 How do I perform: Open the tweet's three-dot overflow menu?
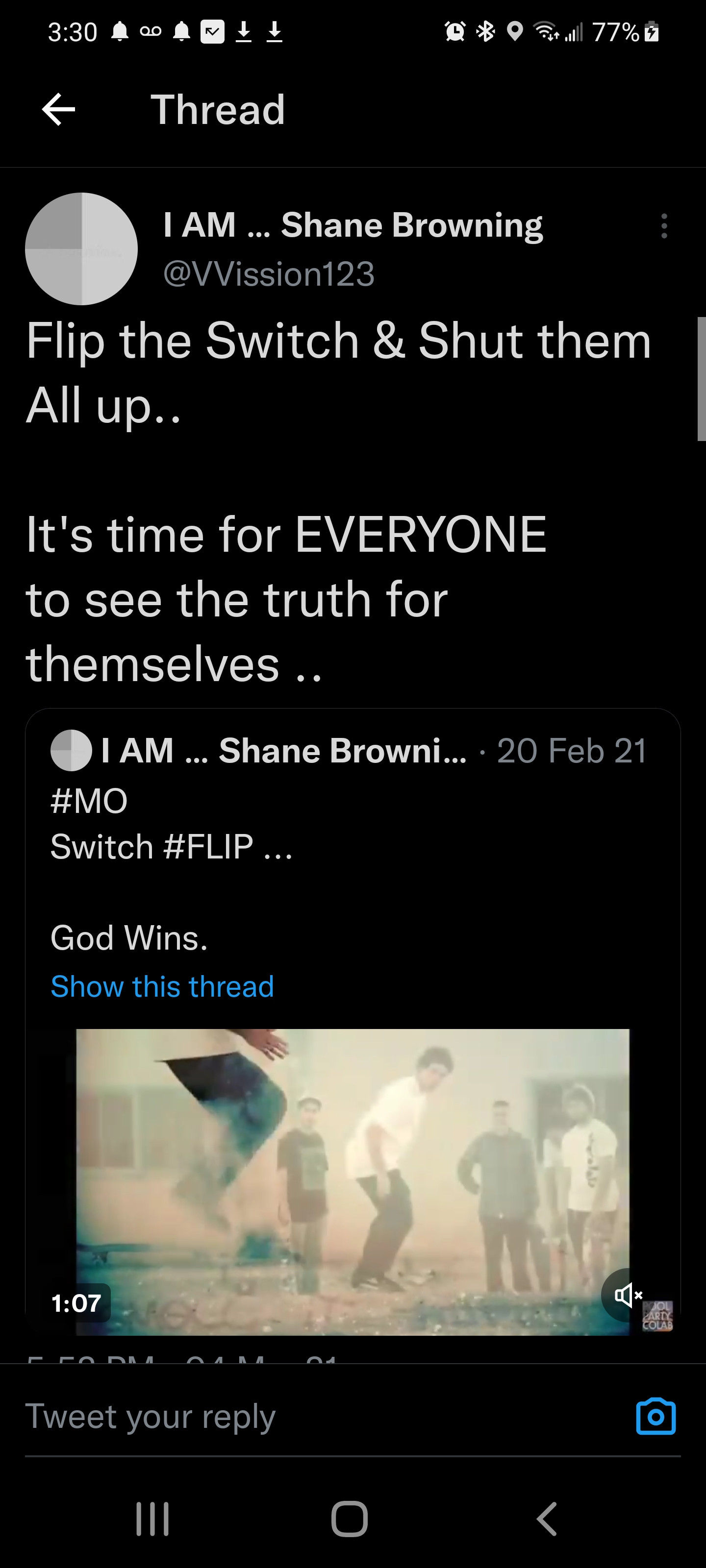(664, 226)
